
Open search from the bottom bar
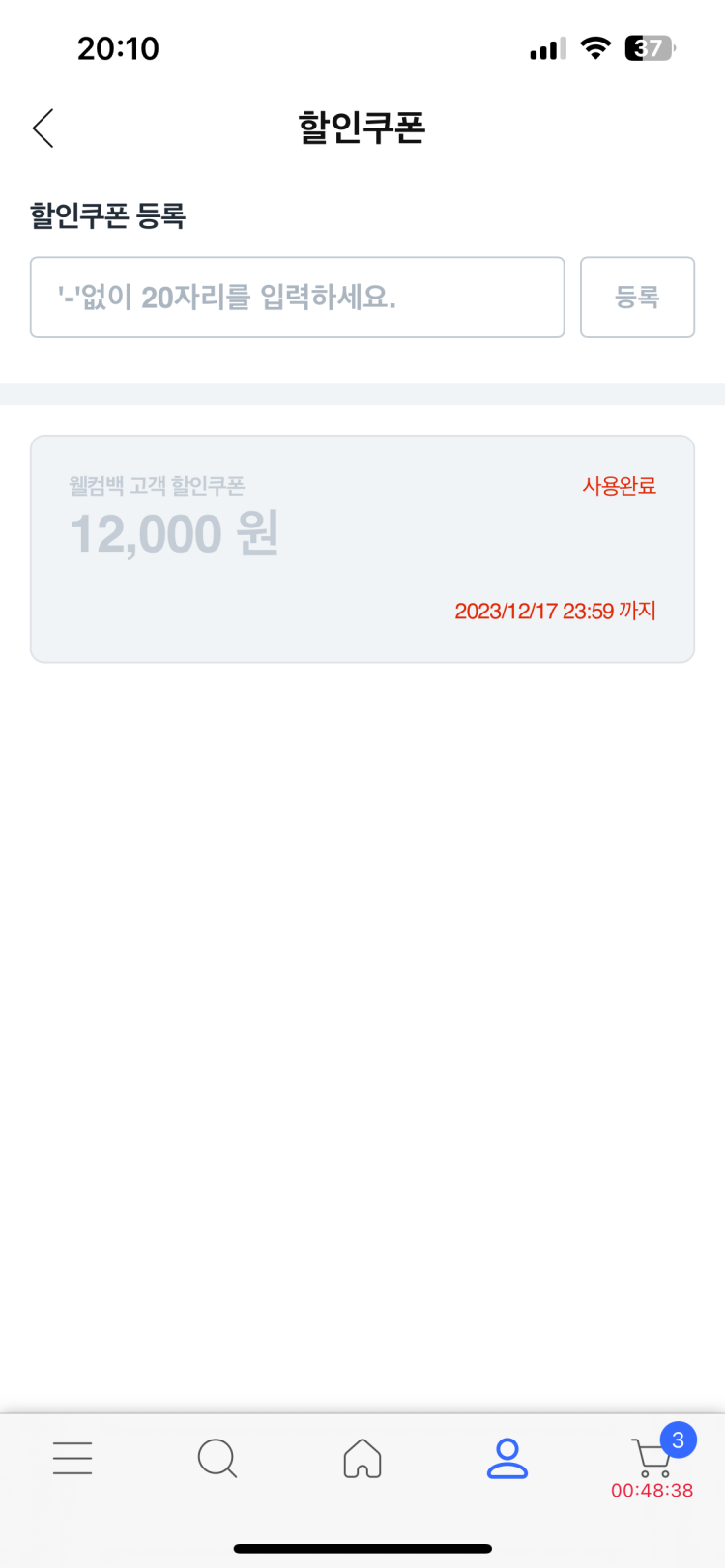coord(217,1458)
